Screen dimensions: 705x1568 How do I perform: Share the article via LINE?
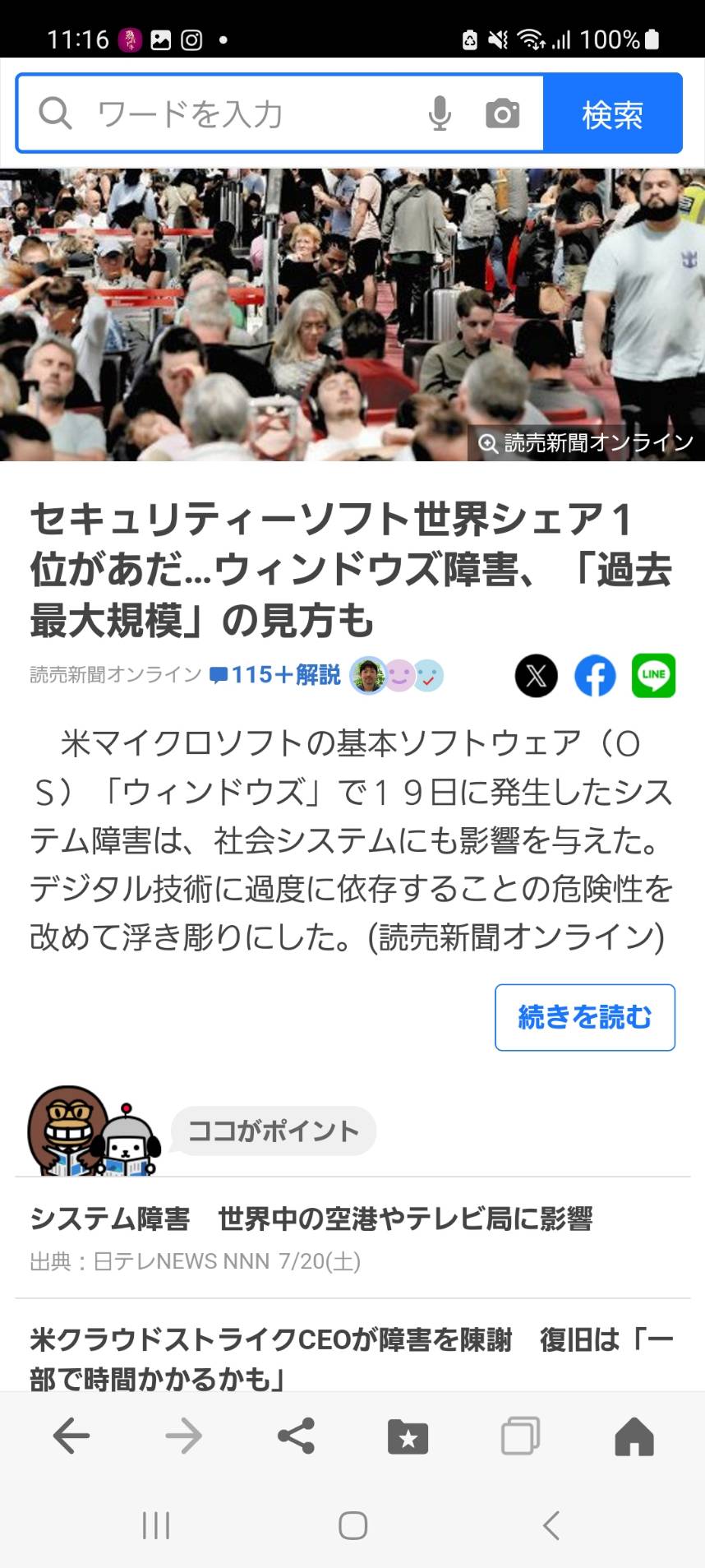pos(653,676)
